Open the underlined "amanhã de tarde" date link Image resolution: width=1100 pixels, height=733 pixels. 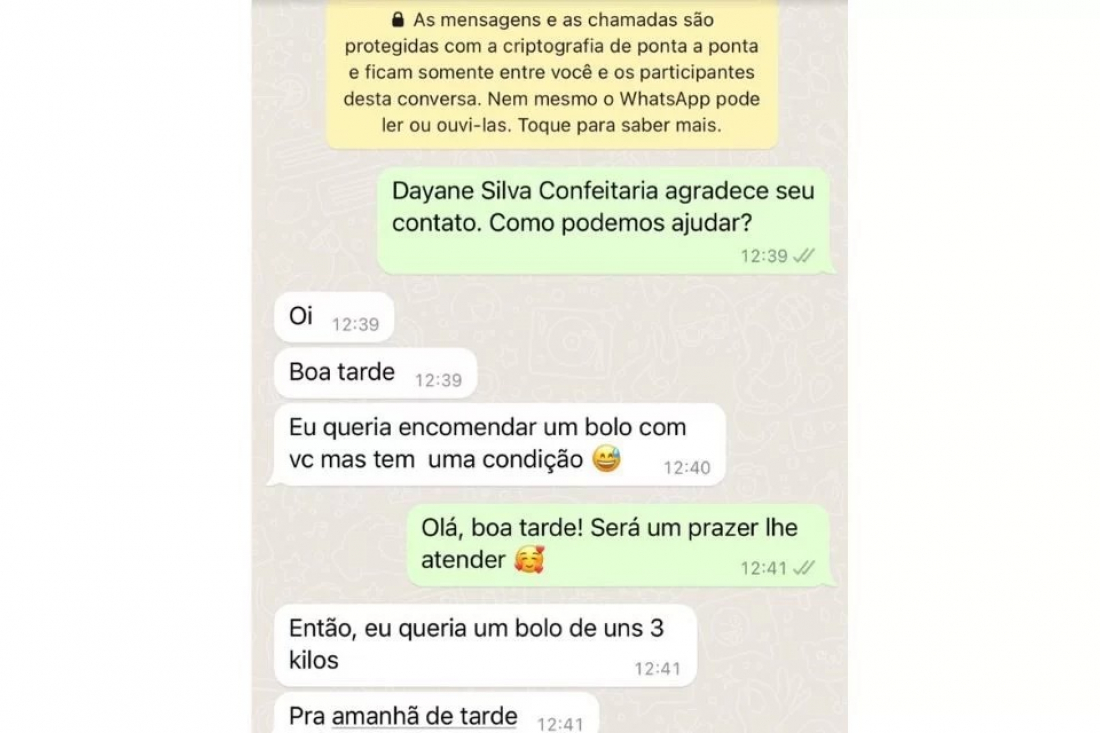click(424, 716)
